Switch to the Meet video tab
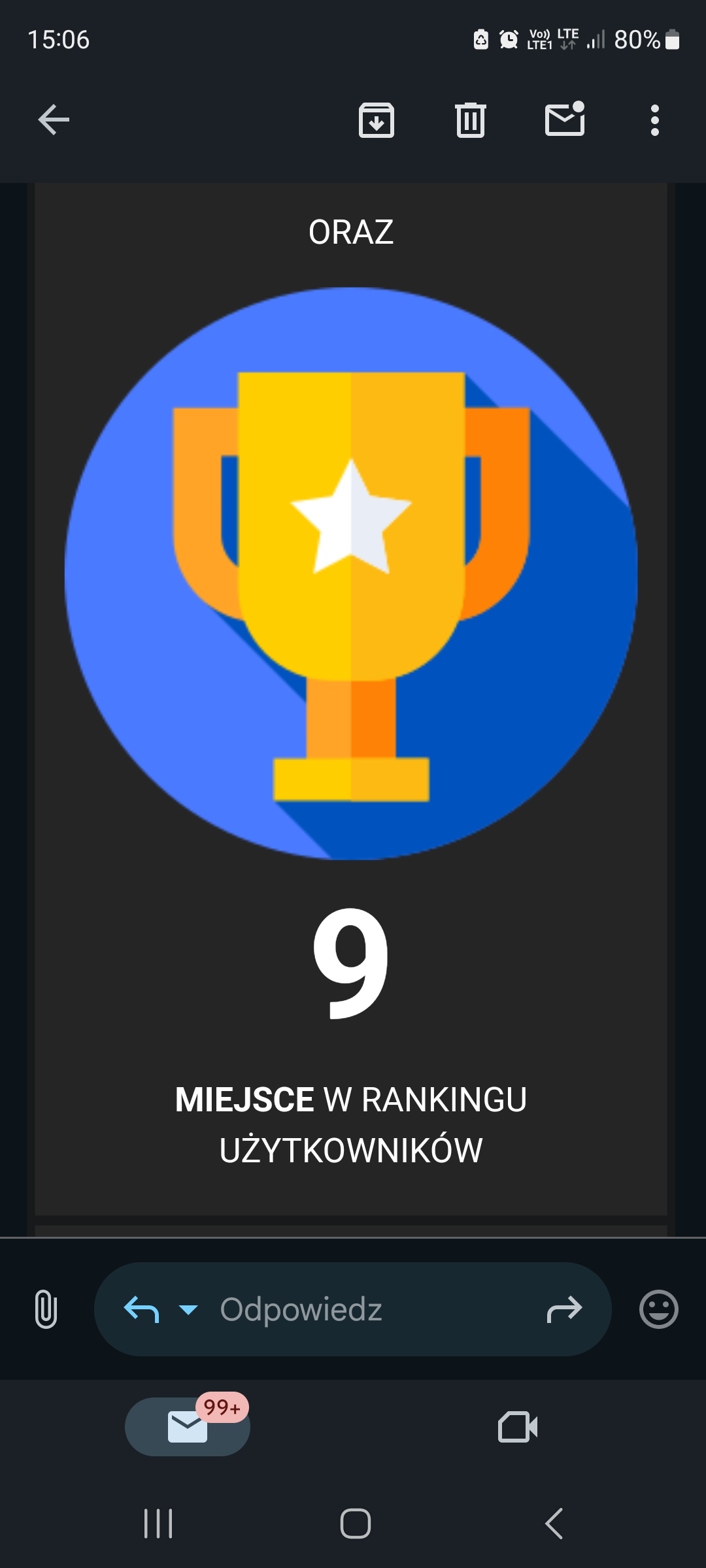 pos(518,1426)
